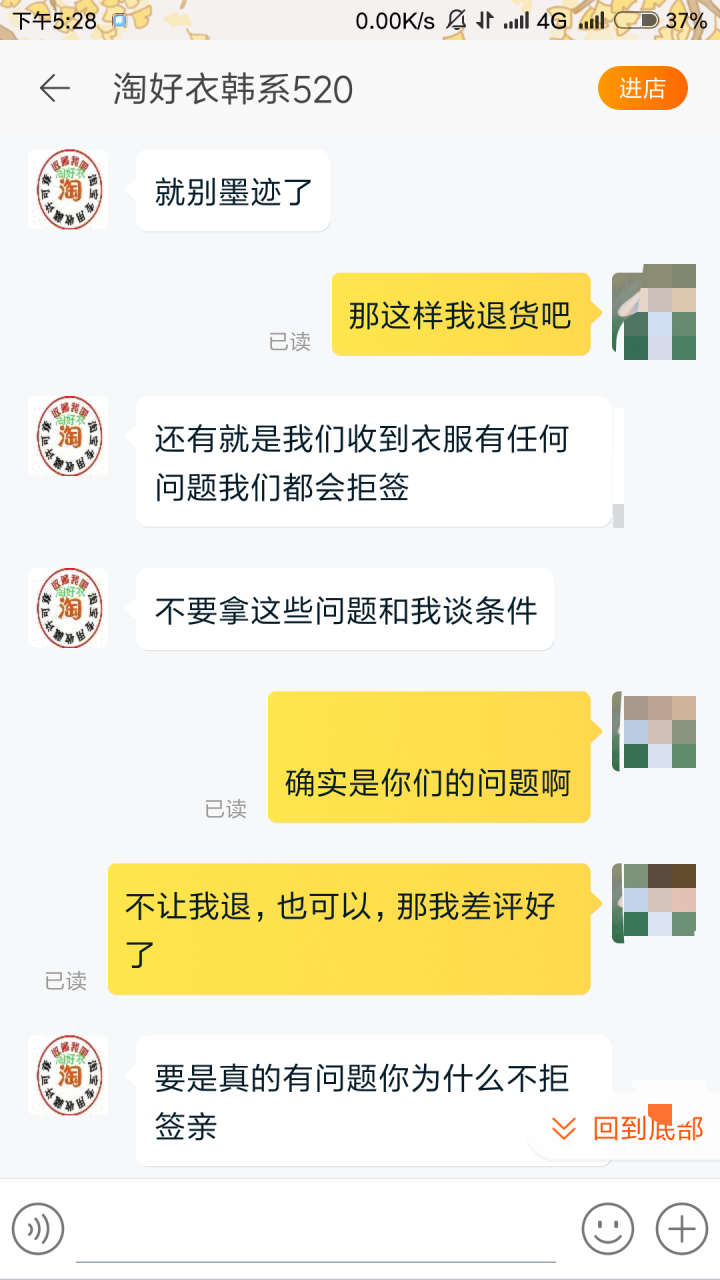Focus the message text field
720x1280 pixels.
(315, 1230)
